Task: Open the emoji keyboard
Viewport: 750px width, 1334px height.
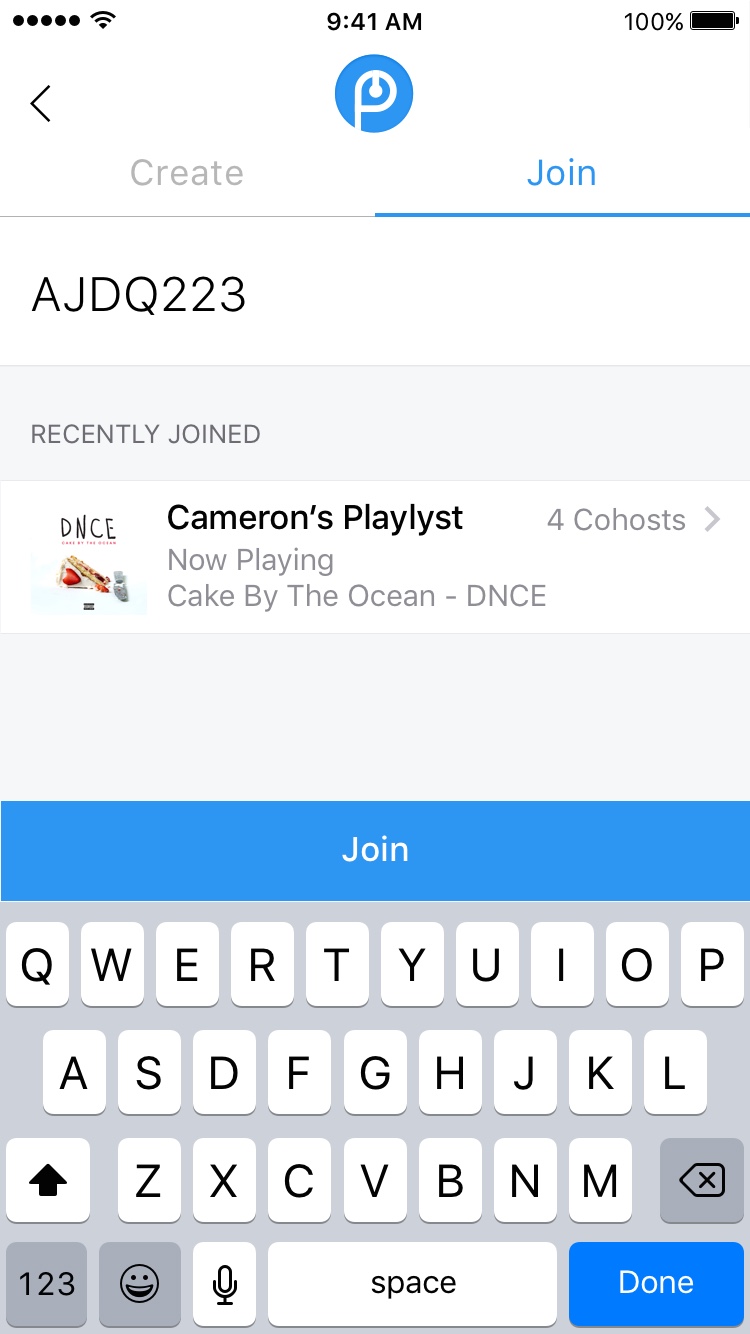Action: 140,1283
